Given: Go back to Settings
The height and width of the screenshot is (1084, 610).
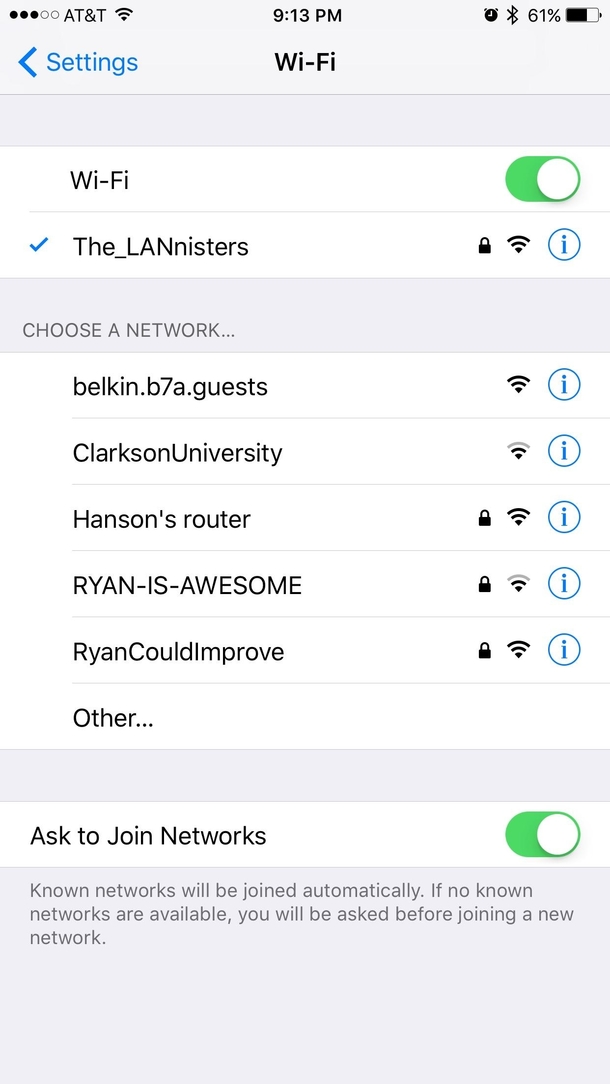Looking at the screenshot, I should tap(78, 63).
